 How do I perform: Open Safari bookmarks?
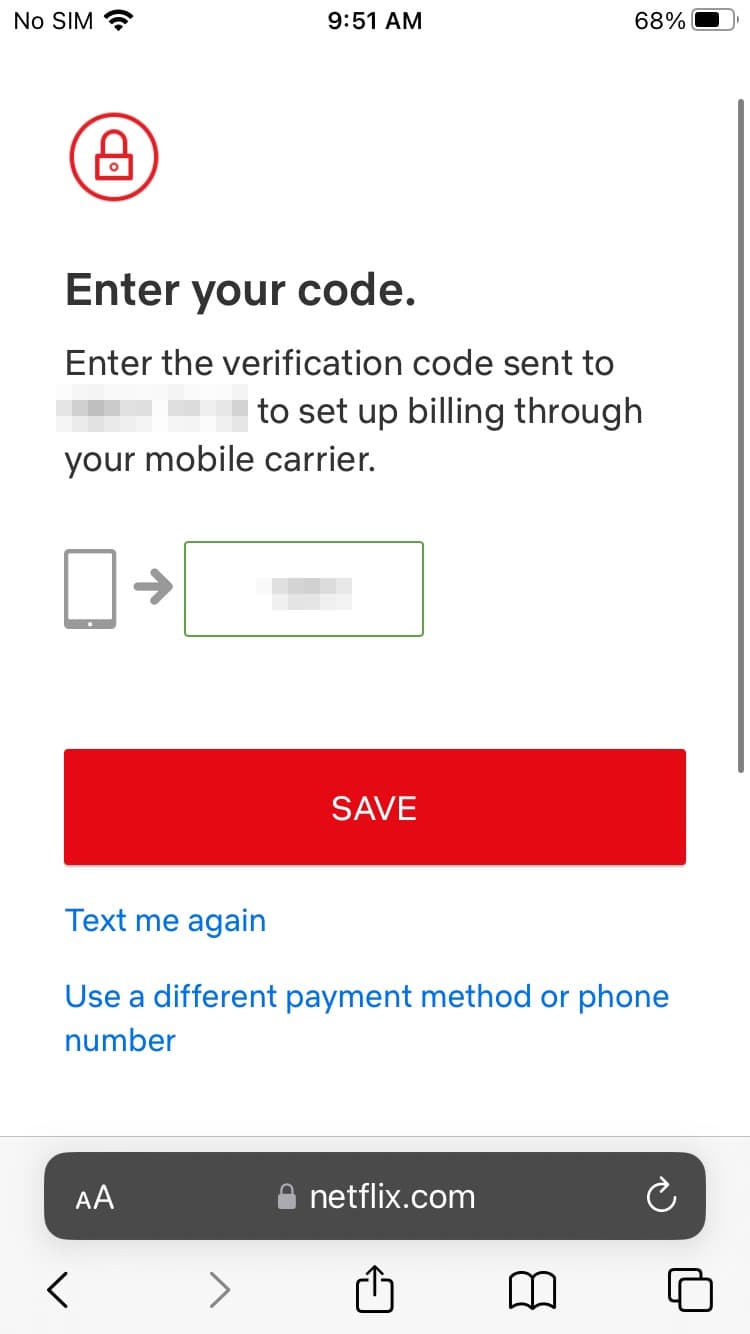[x=532, y=1290]
